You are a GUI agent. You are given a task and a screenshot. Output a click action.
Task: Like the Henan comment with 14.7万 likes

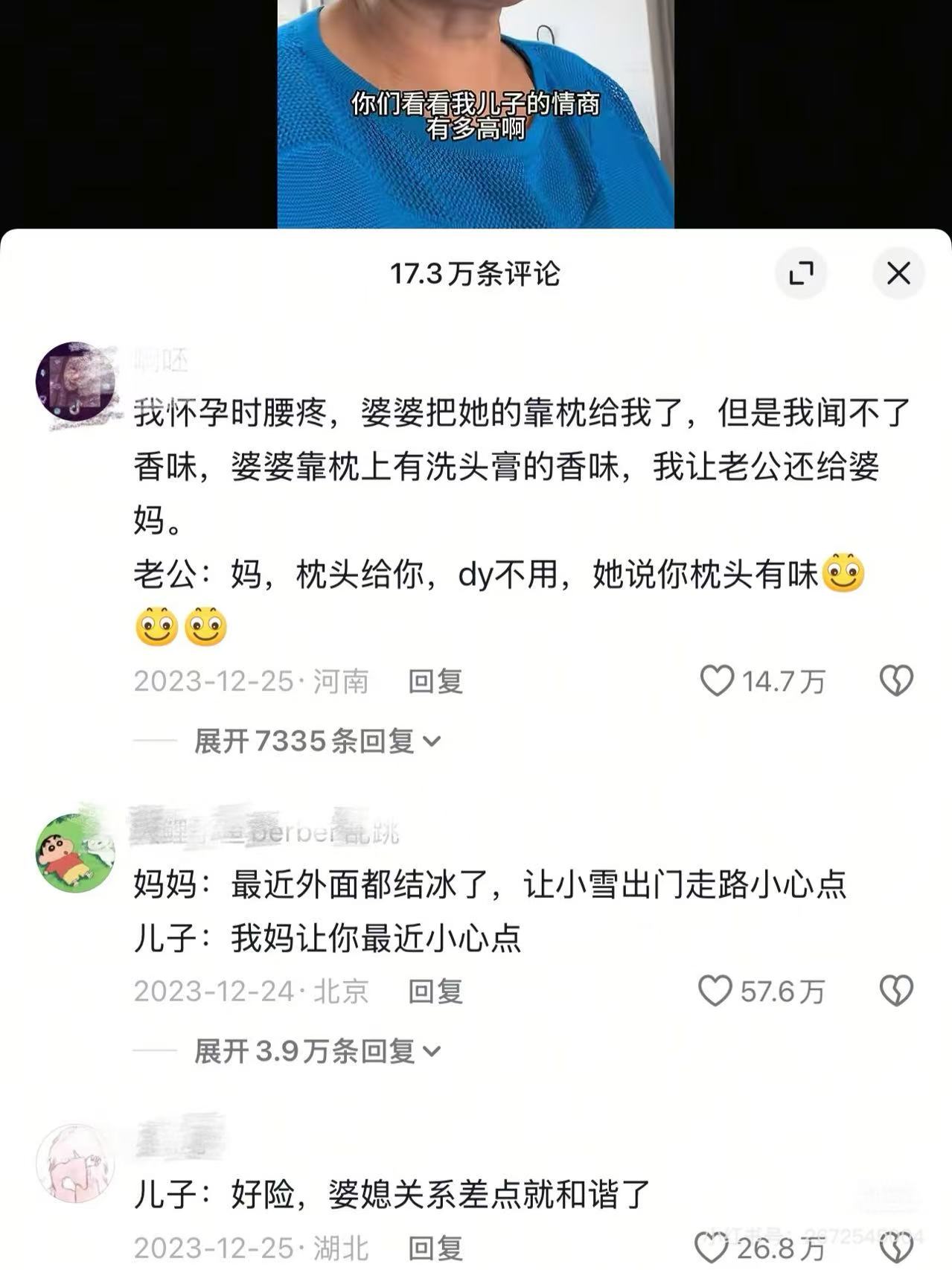(717, 680)
